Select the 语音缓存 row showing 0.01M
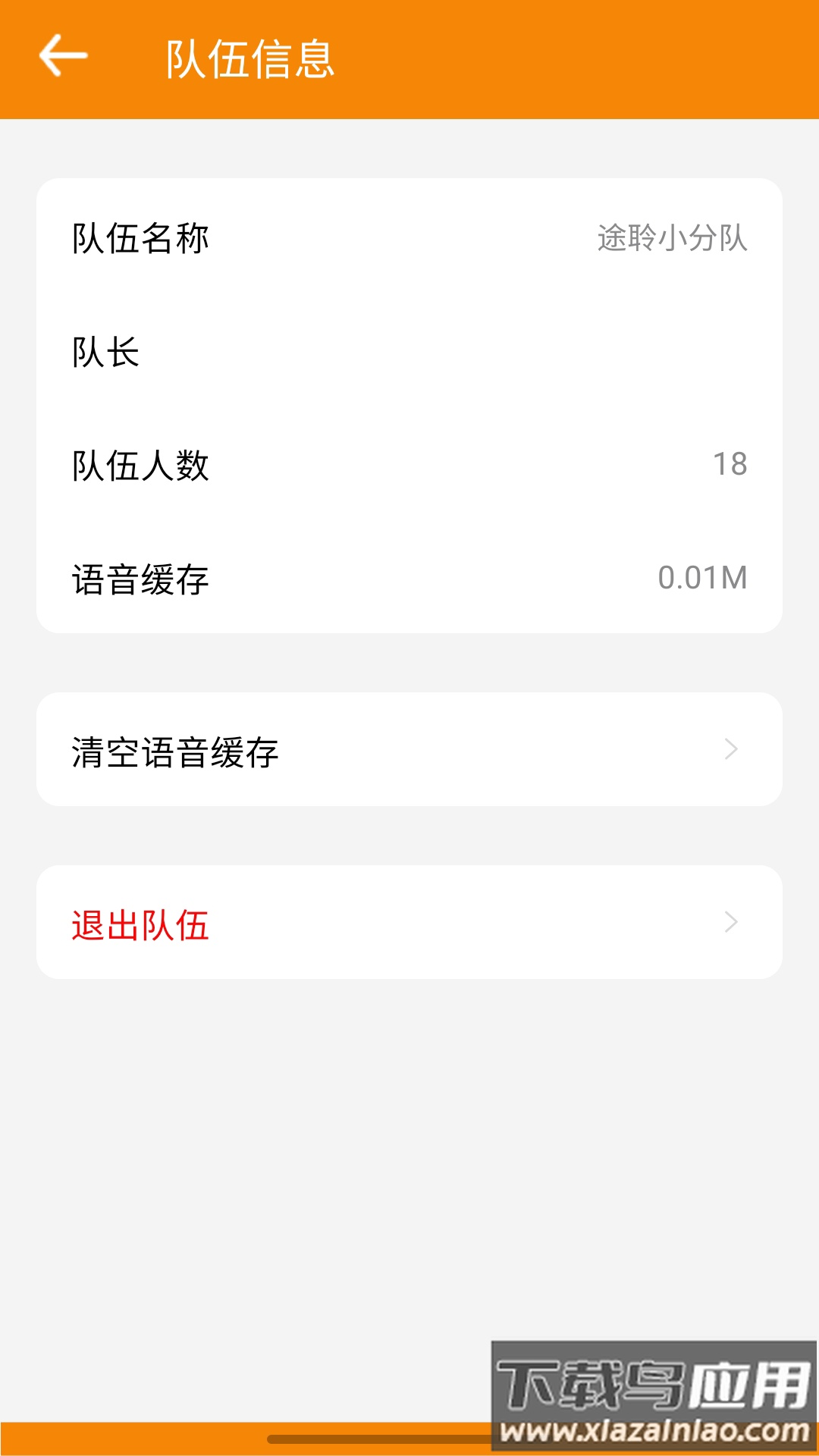Screen dimensions: 819x1456 click(409, 578)
